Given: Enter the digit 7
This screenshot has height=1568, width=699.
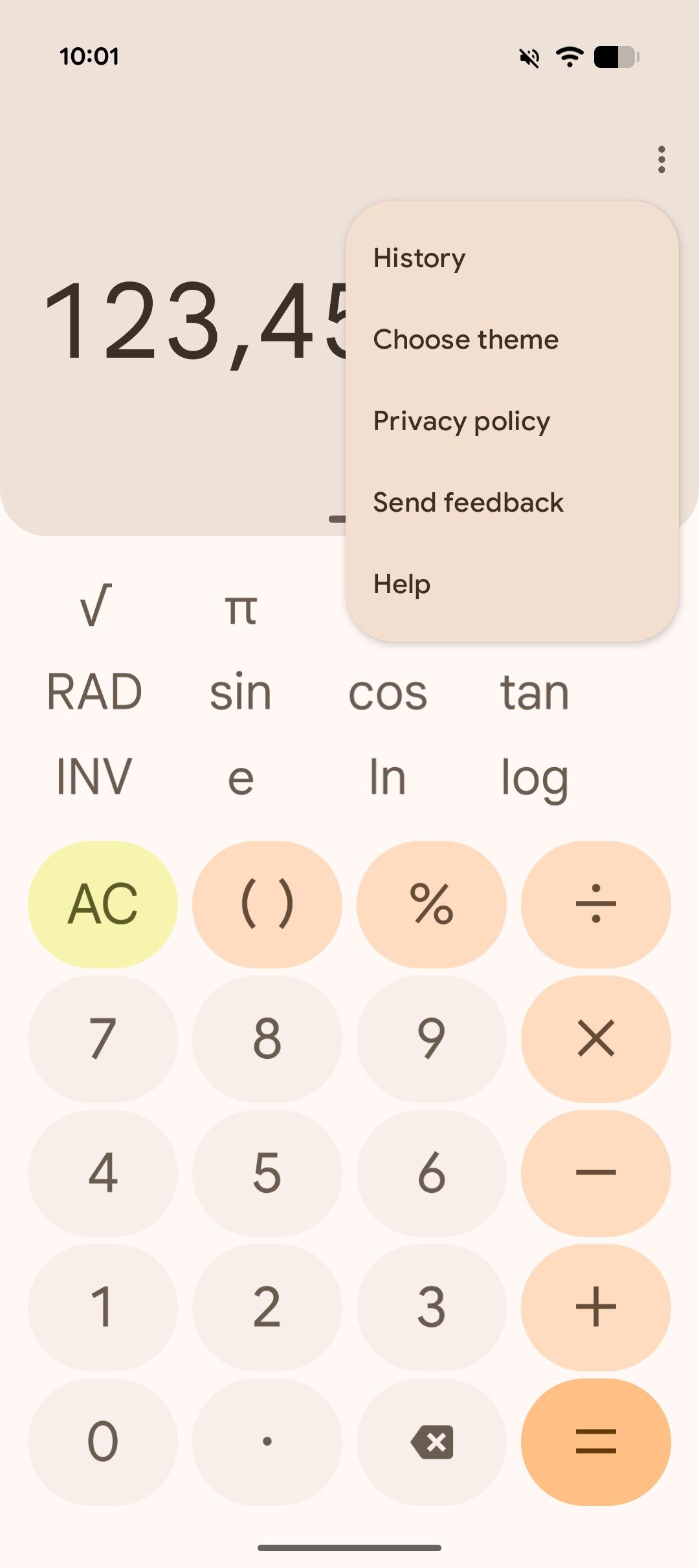Looking at the screenshot, I should click(x=103, y=1038).
